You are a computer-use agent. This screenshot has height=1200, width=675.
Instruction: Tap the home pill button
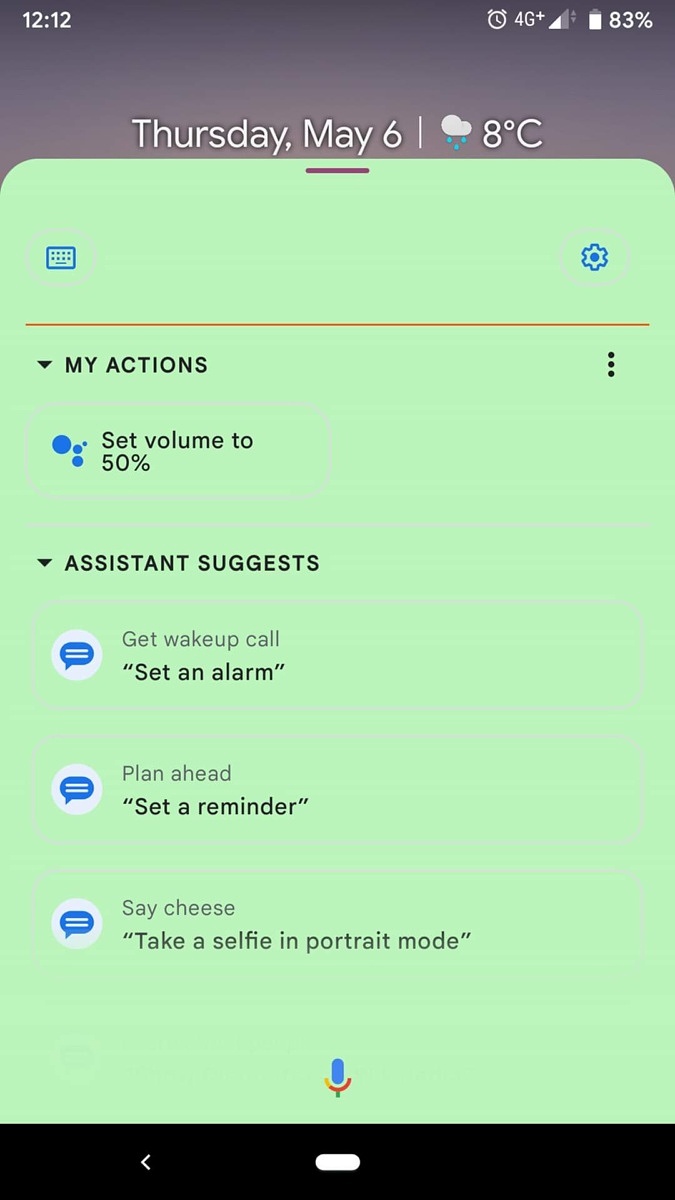coord(337,1162)
